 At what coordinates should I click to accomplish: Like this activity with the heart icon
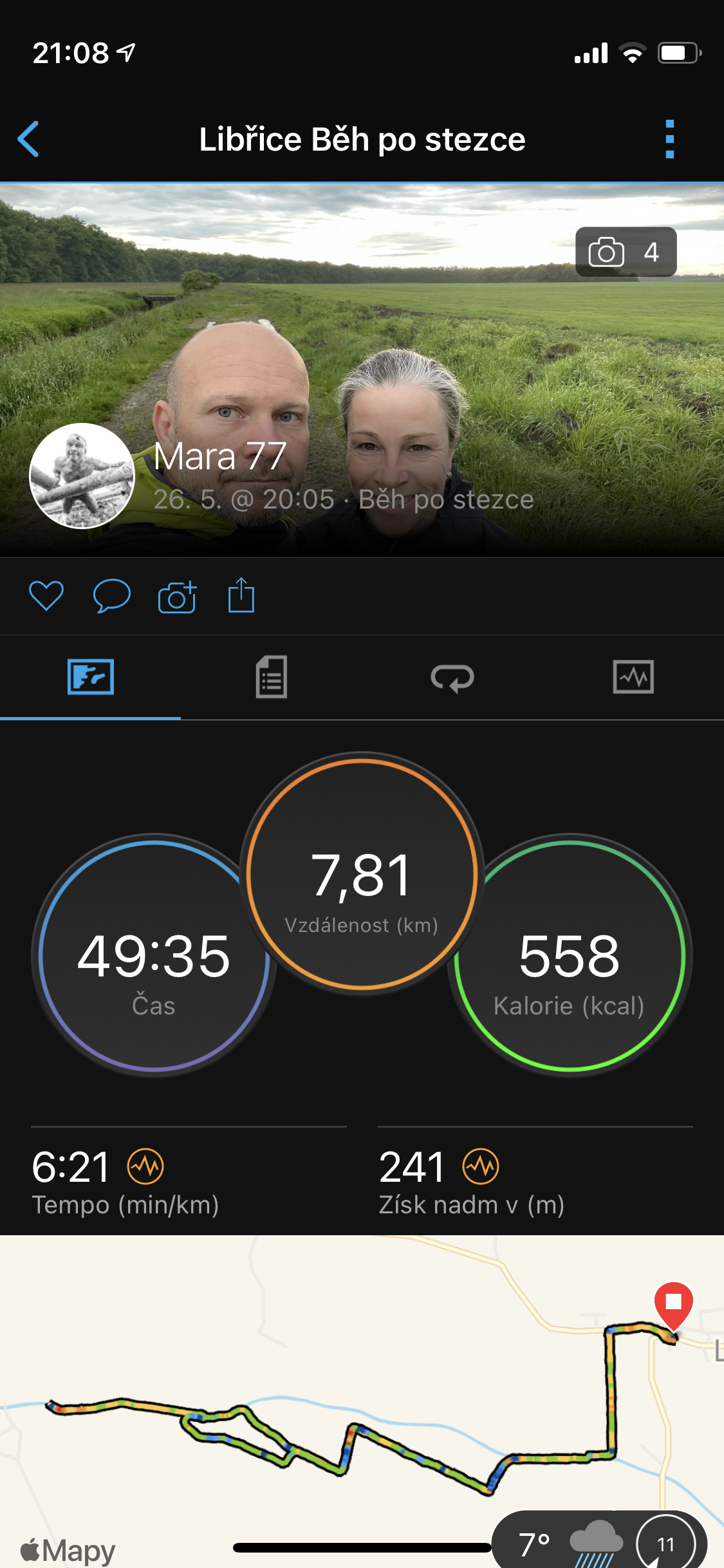coord(46,595)
